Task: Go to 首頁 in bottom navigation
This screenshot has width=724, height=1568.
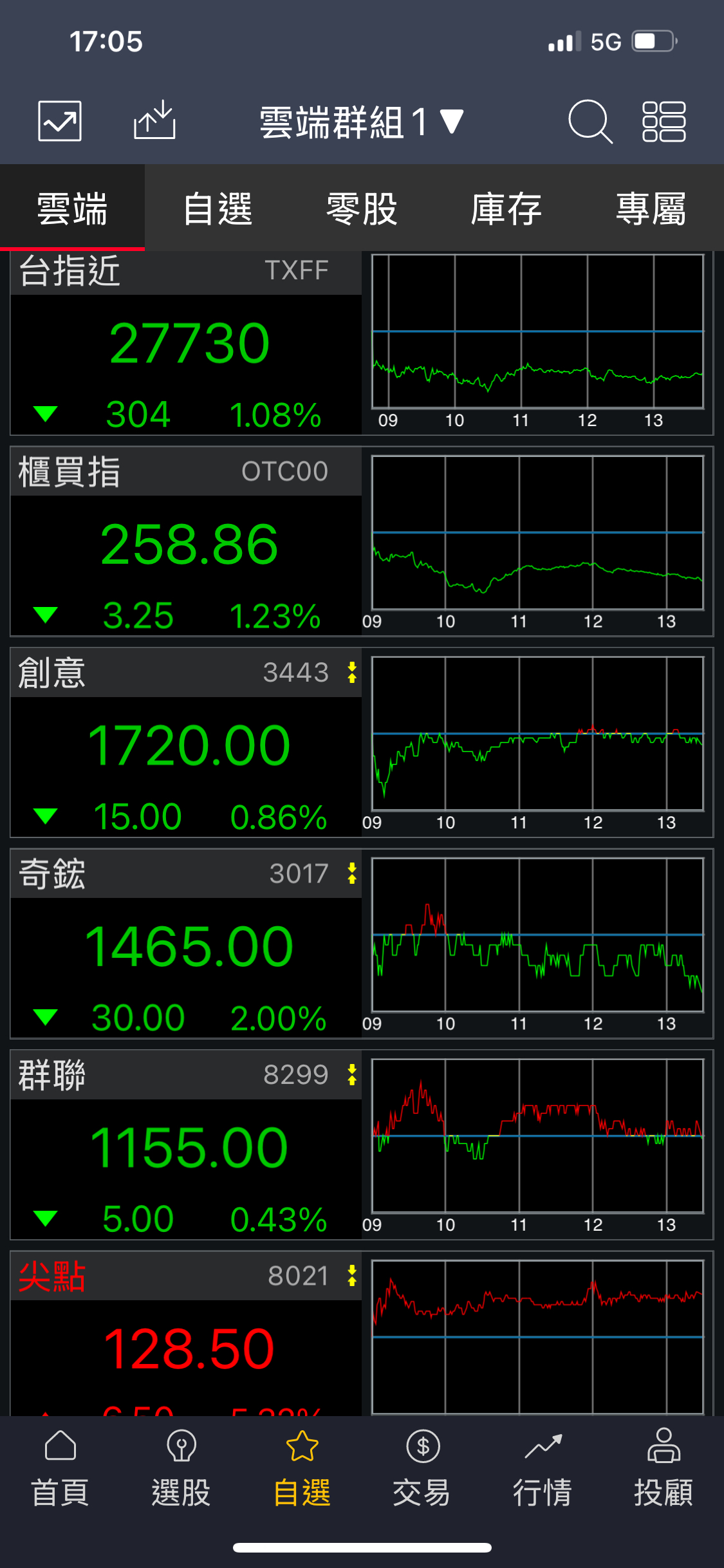Action: 60,1469
